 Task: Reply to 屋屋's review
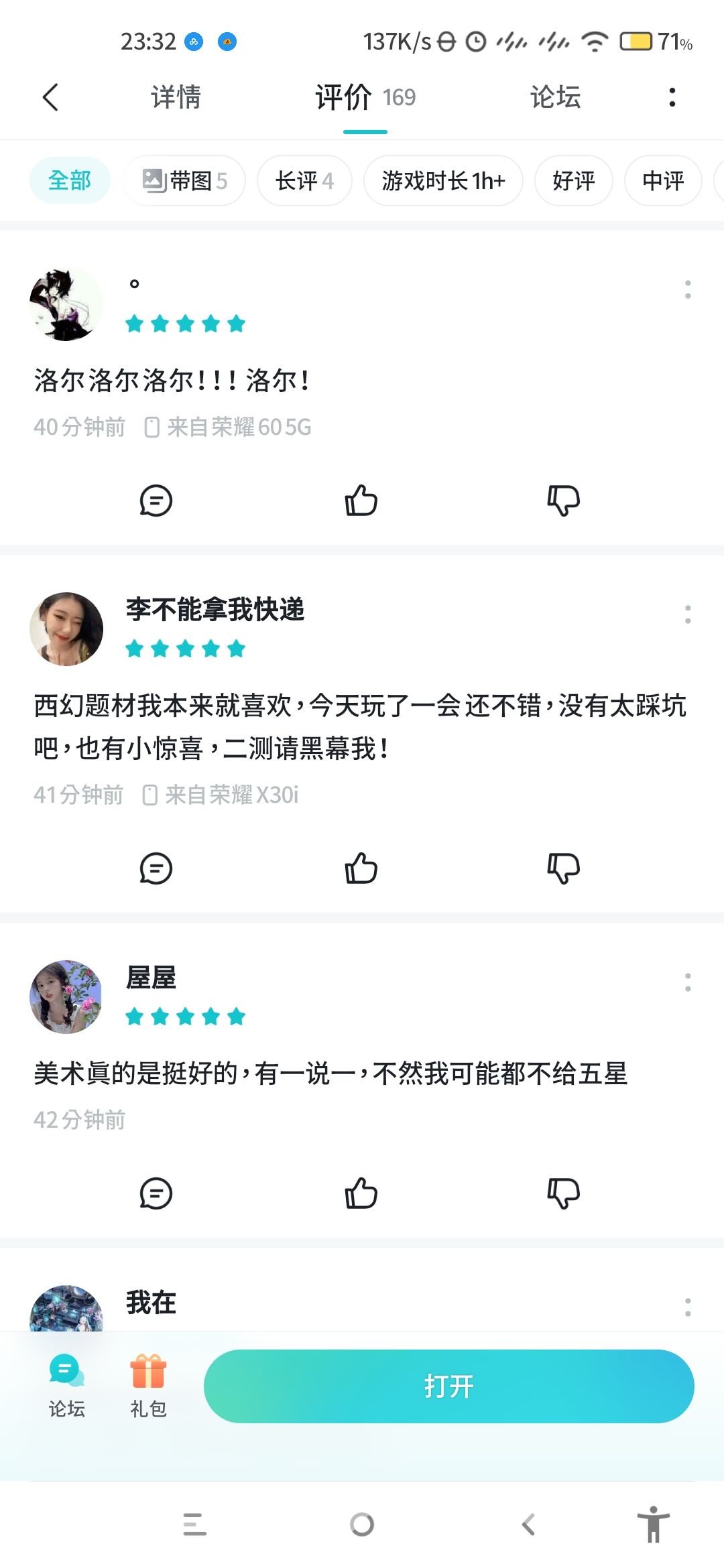156,1193
